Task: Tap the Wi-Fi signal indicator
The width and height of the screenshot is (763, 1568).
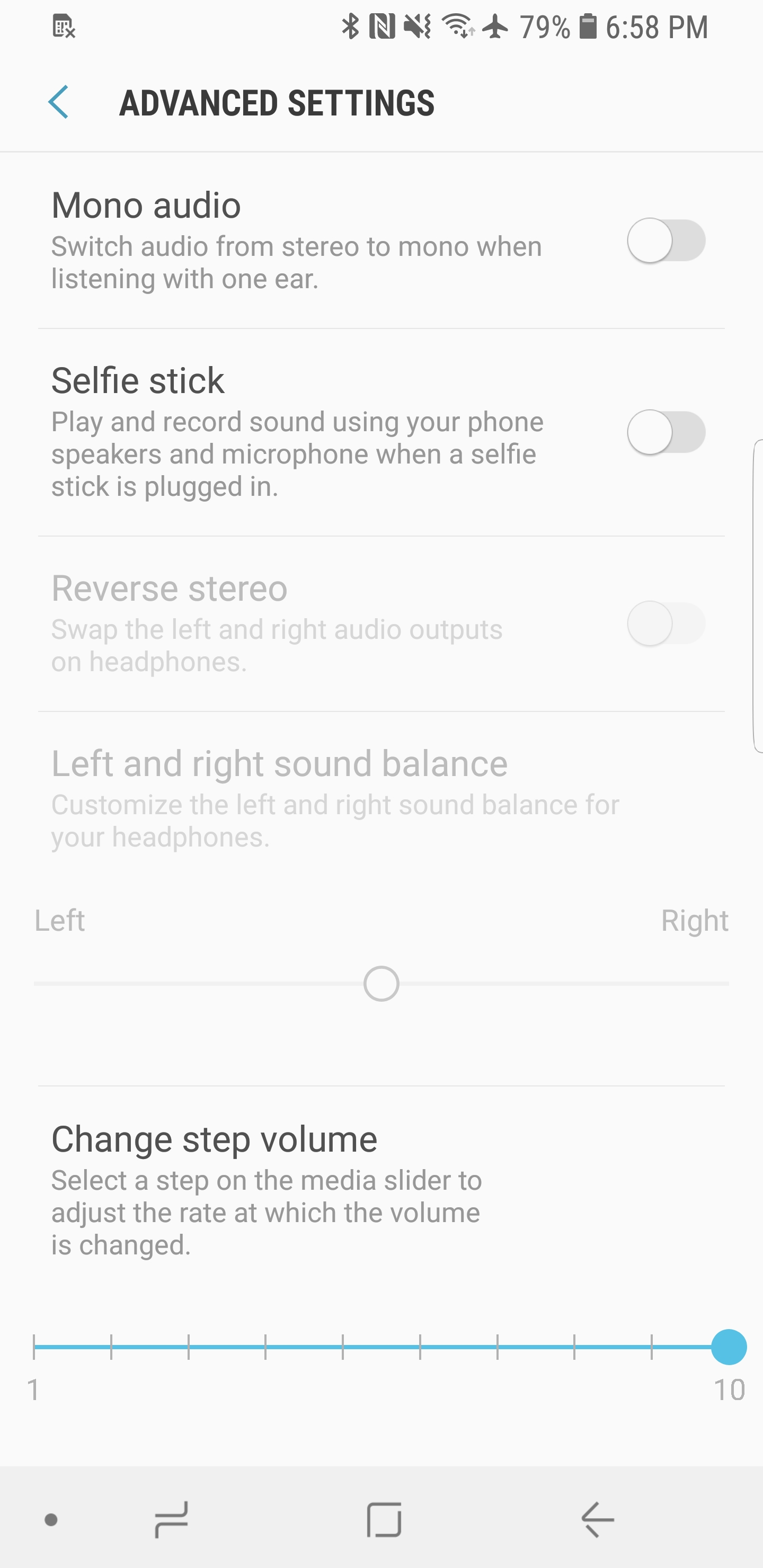Action: 458,27
